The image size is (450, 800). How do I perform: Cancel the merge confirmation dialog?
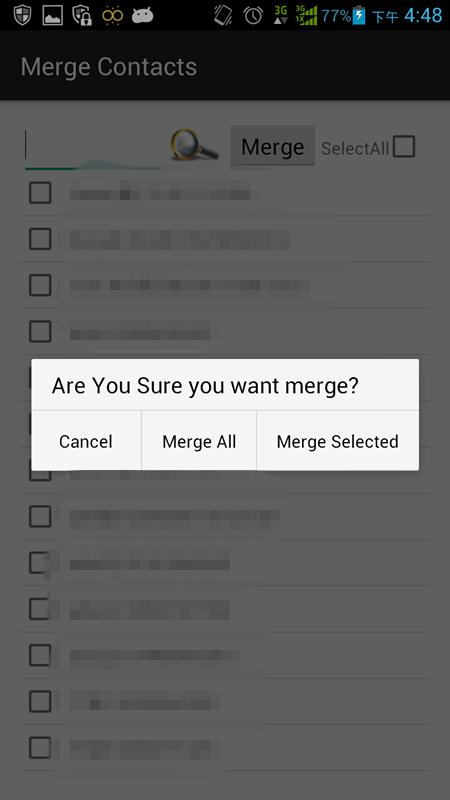tap(86, 441)
